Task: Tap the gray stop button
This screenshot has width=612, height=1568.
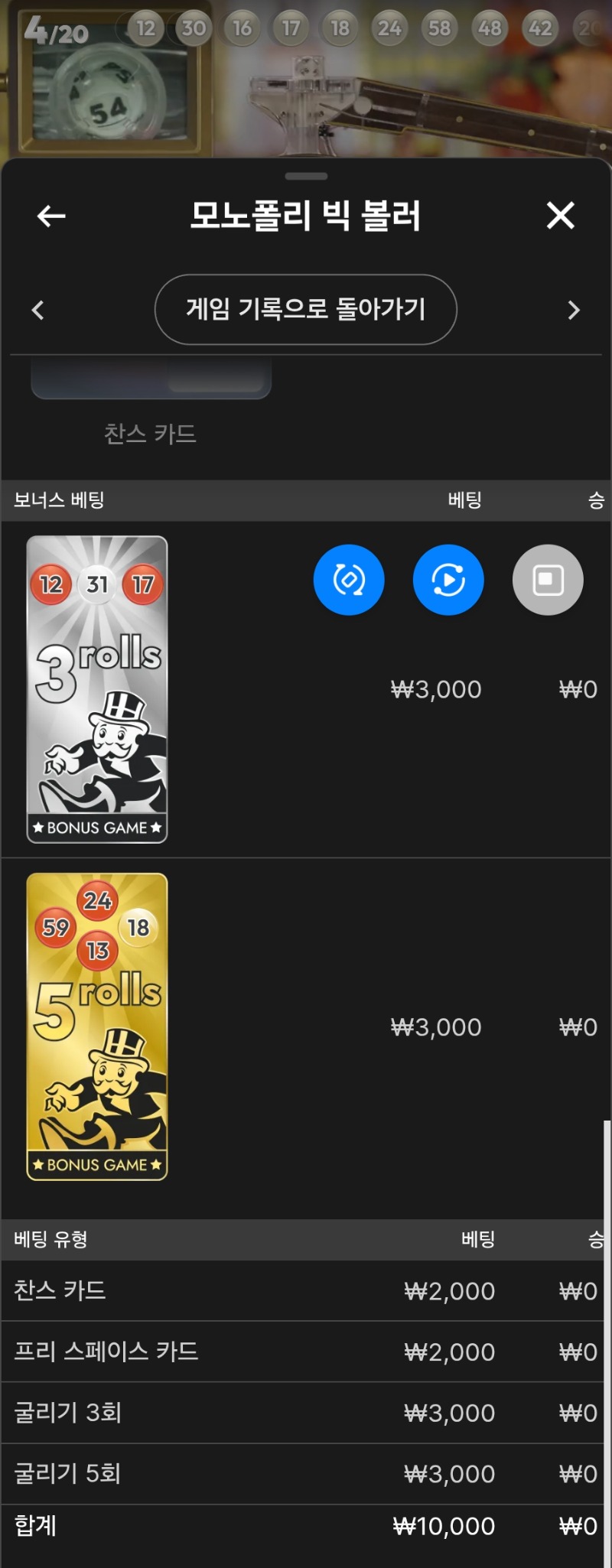Action: pyautogui.click(x=548, y=581)
